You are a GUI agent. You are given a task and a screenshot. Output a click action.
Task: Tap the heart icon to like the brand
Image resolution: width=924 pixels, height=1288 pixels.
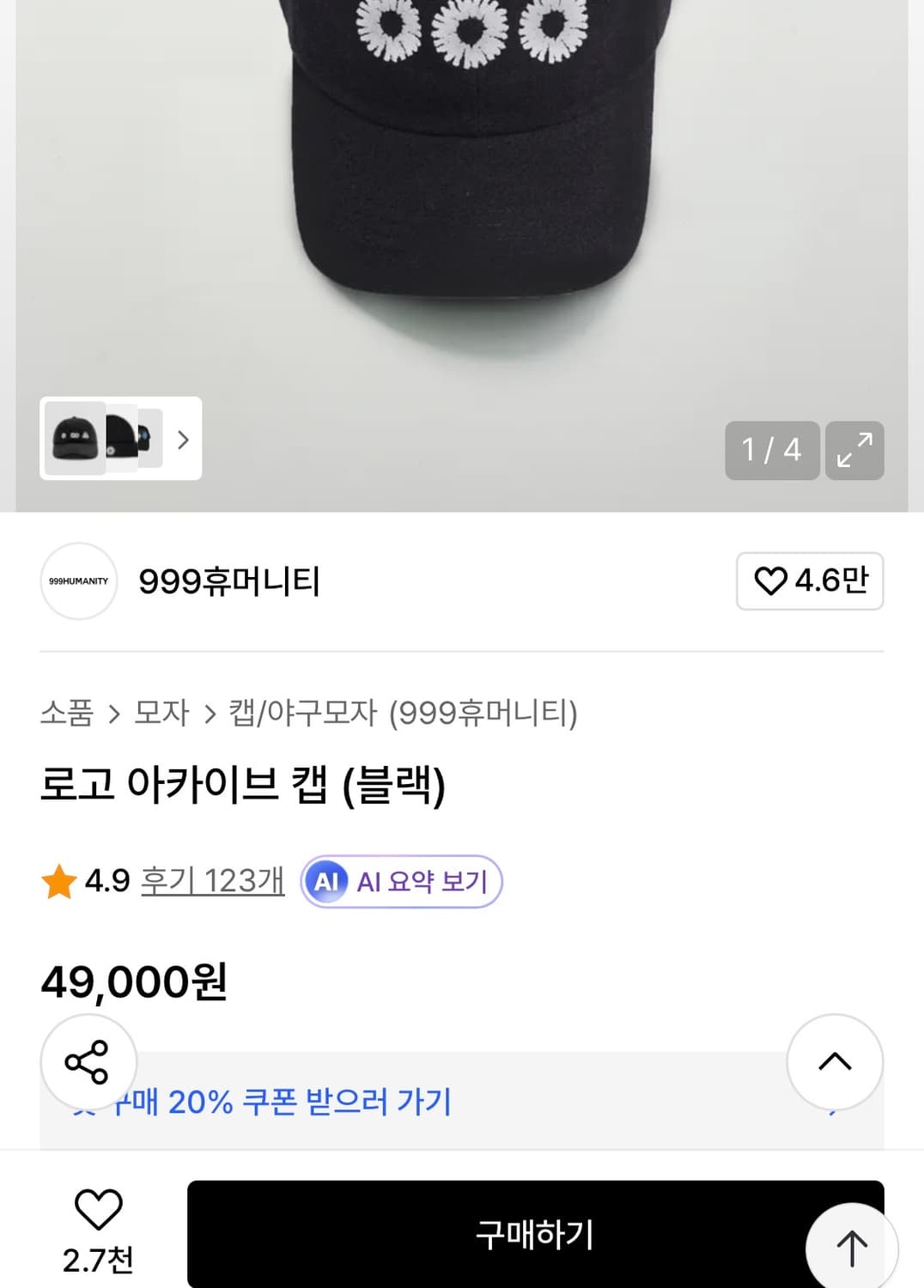coord(772,581)
